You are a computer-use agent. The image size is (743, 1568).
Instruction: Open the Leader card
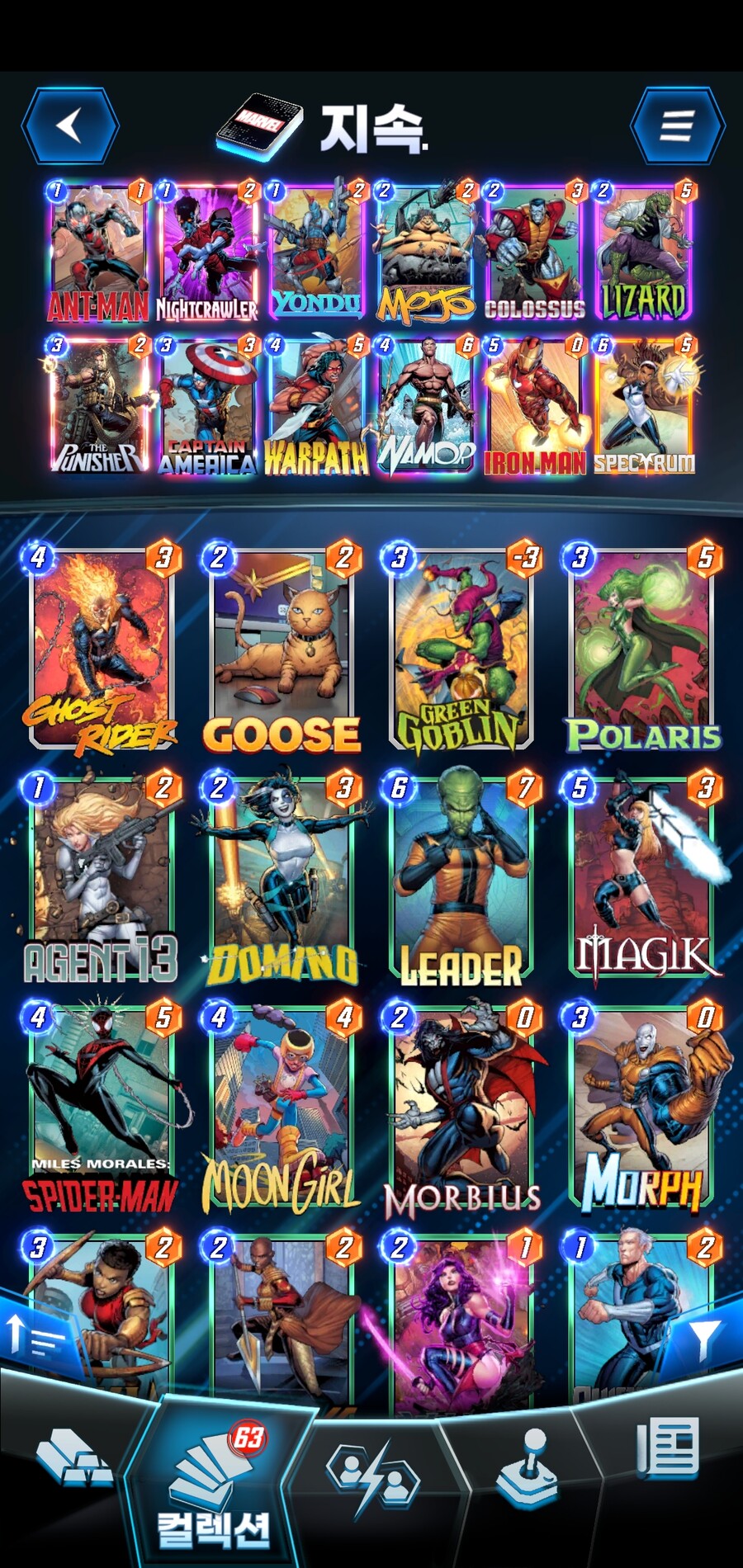(x=462, y=879)
